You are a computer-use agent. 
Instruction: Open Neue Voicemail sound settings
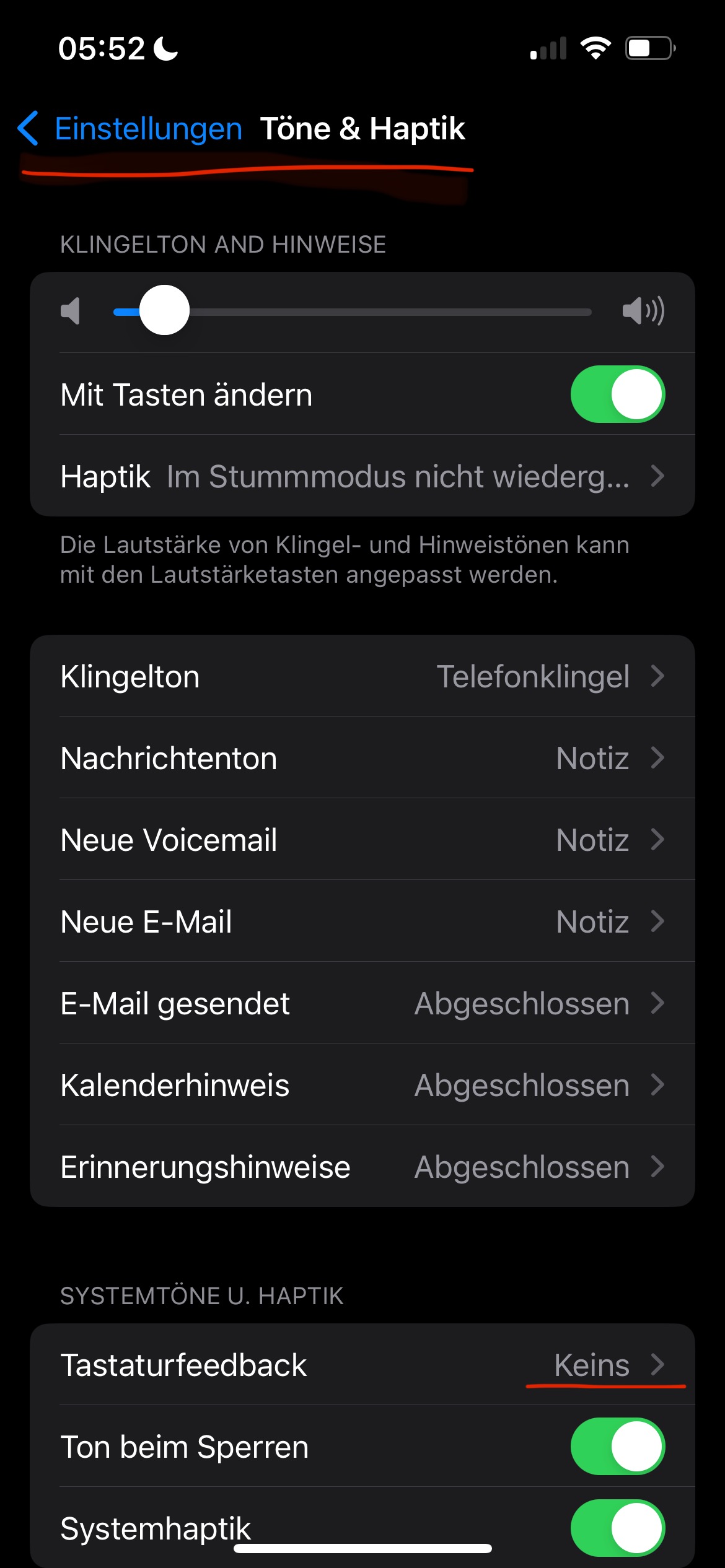click(x=362, y=840)
